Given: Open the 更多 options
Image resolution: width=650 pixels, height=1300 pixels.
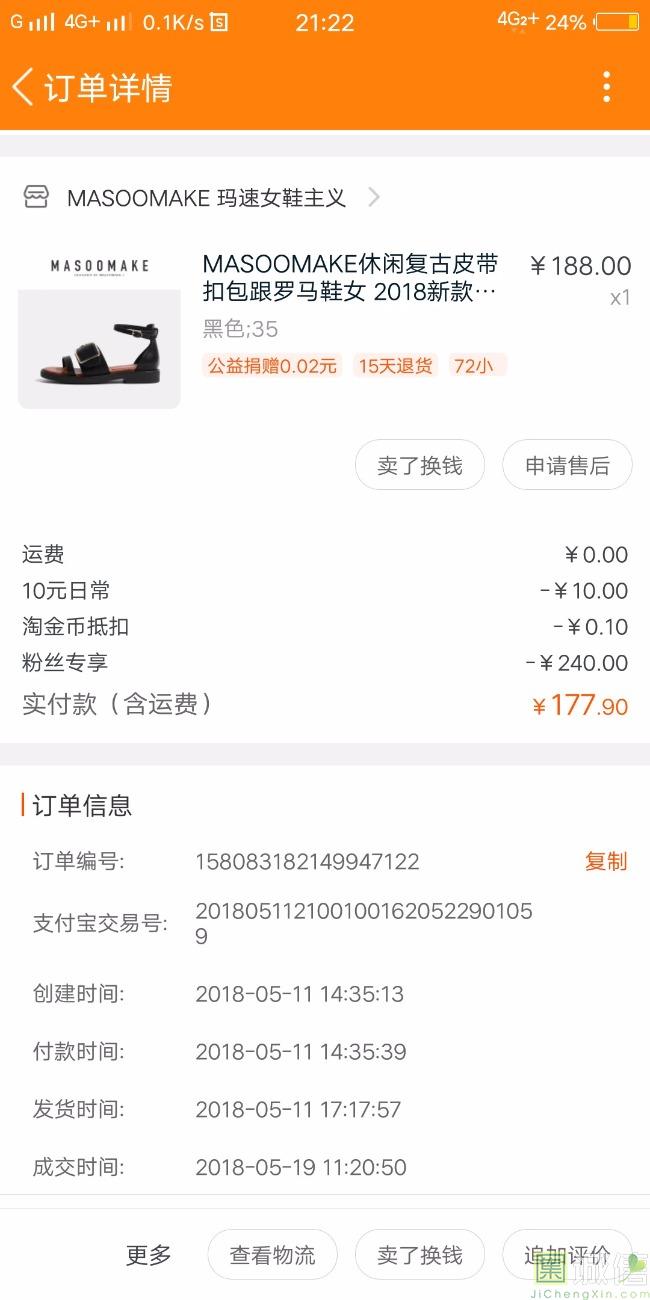Looking at the screenshot, I should click(x=148, y=1255).
